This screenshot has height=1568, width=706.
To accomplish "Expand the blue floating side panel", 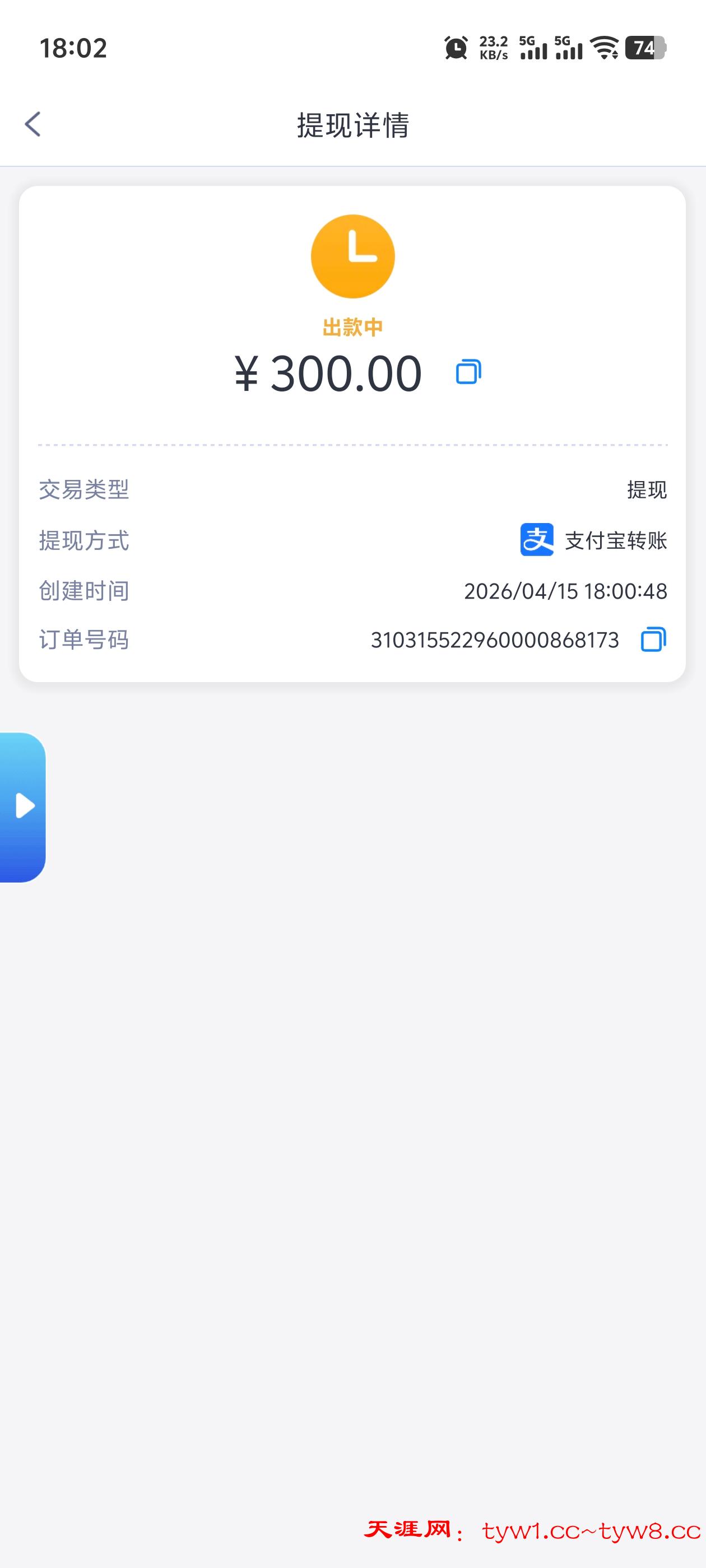I will pyautogui.click(x=23, y=806).
